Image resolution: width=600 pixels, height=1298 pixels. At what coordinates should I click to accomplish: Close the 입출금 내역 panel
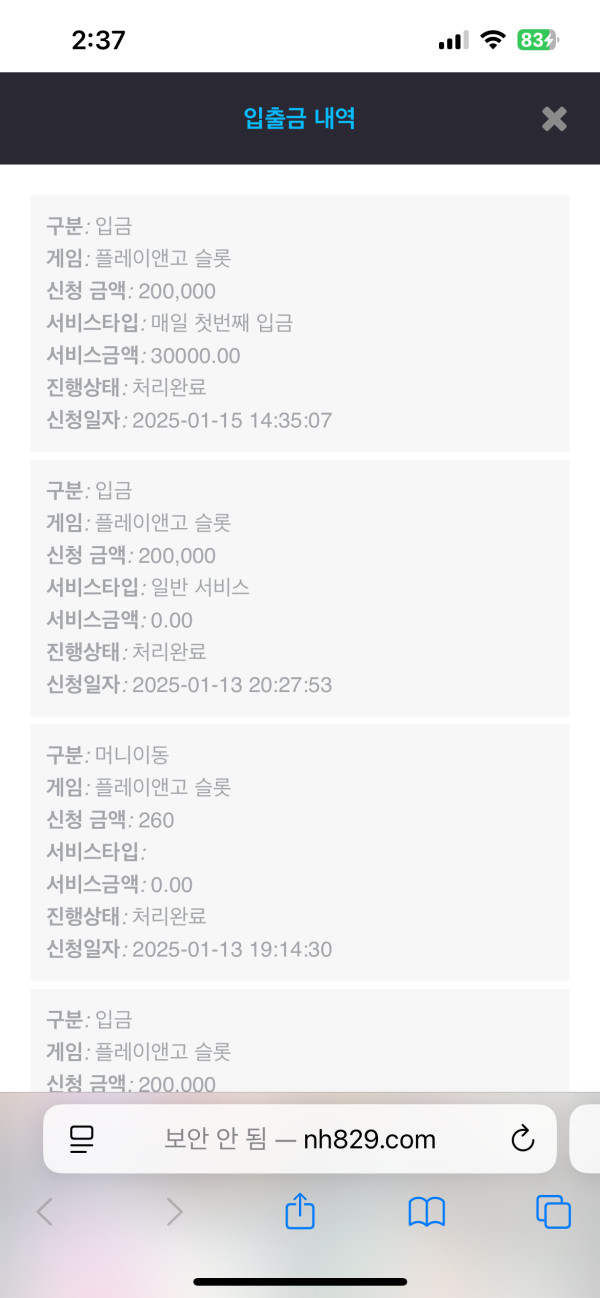tap(554, 119)
